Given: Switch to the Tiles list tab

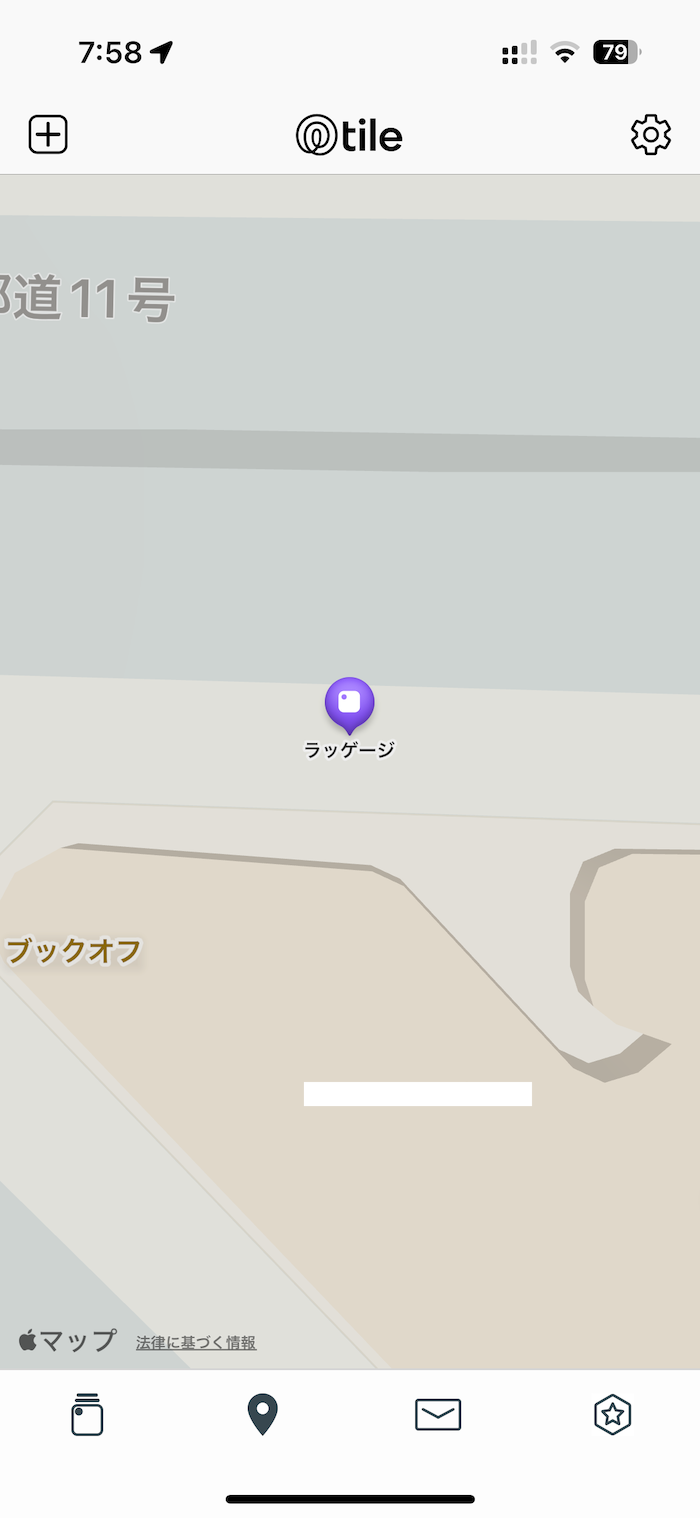Looking at the screenshot, I should coord(87,1414).
